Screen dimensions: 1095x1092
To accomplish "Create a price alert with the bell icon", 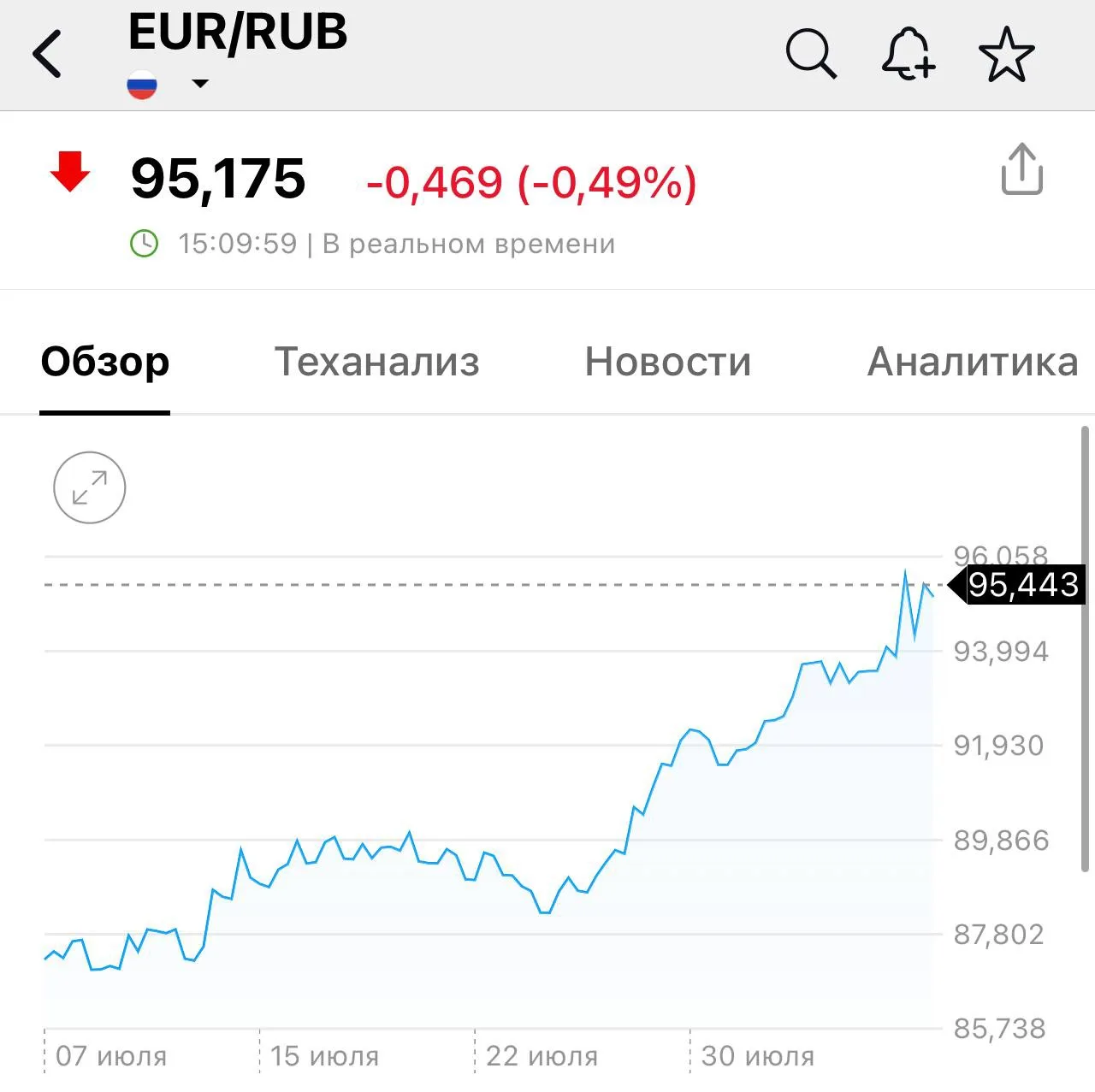I will click(909, 53).
